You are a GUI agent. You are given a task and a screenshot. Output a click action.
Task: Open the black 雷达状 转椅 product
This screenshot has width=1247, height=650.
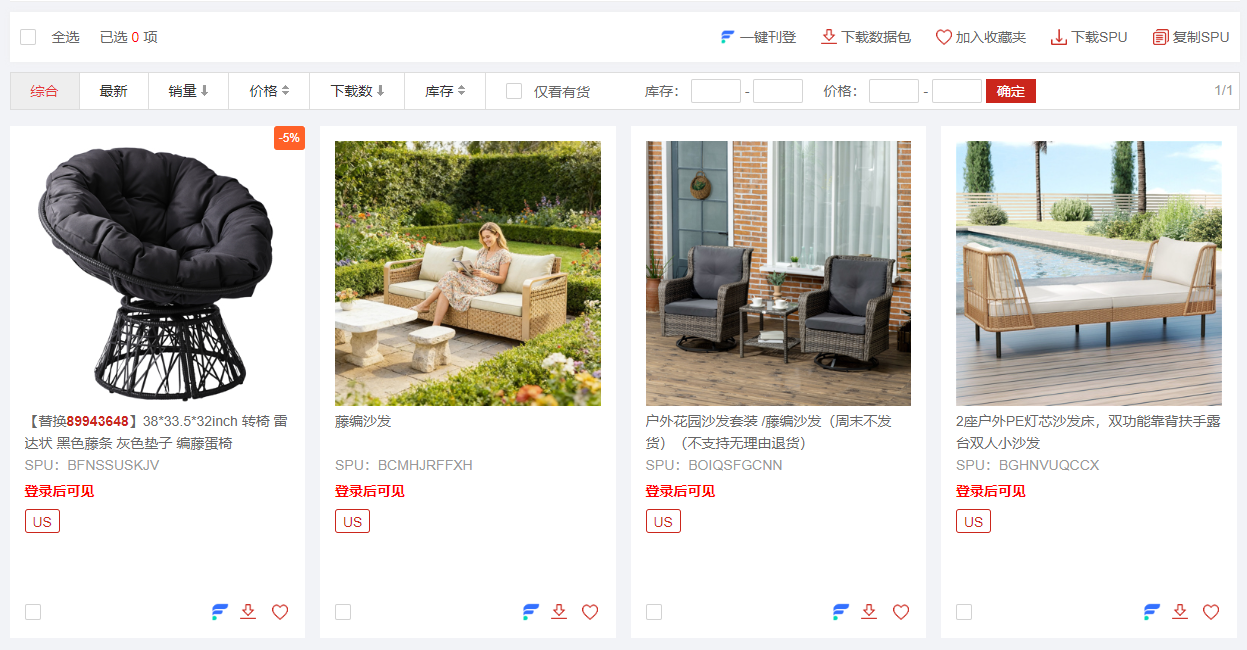(157, 273)
